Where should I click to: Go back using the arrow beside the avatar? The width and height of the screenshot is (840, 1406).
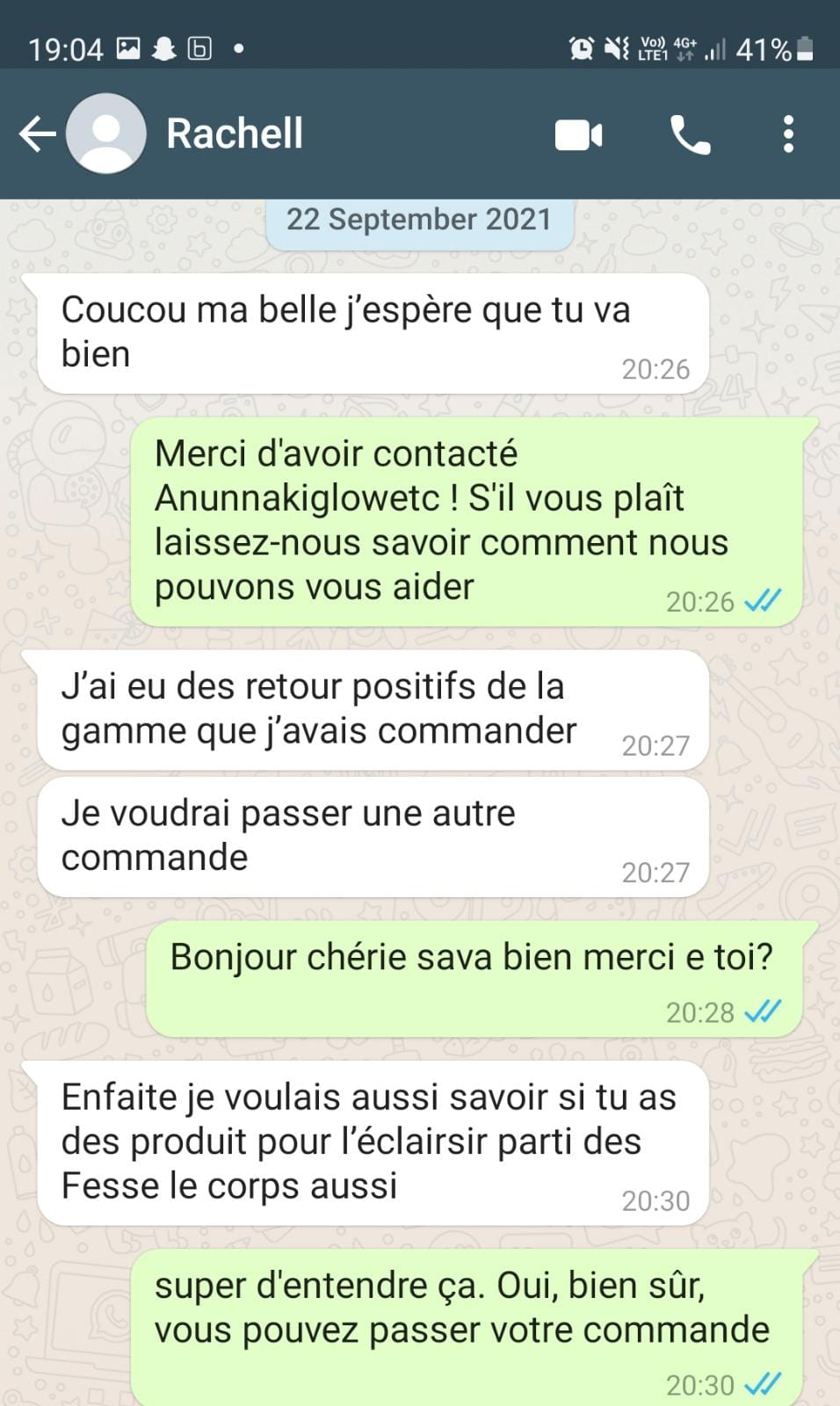(x=37, y=134)
